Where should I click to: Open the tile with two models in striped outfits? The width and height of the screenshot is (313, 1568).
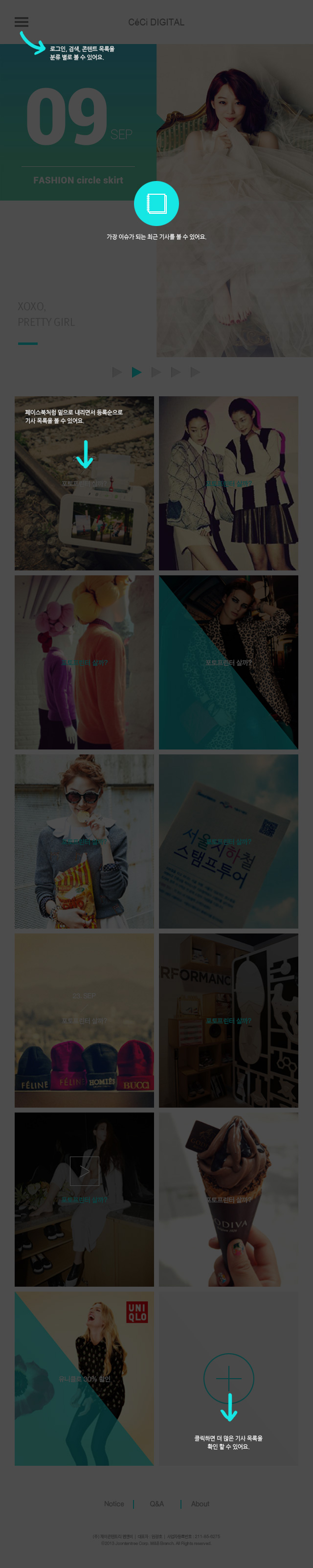coord(228,483)
